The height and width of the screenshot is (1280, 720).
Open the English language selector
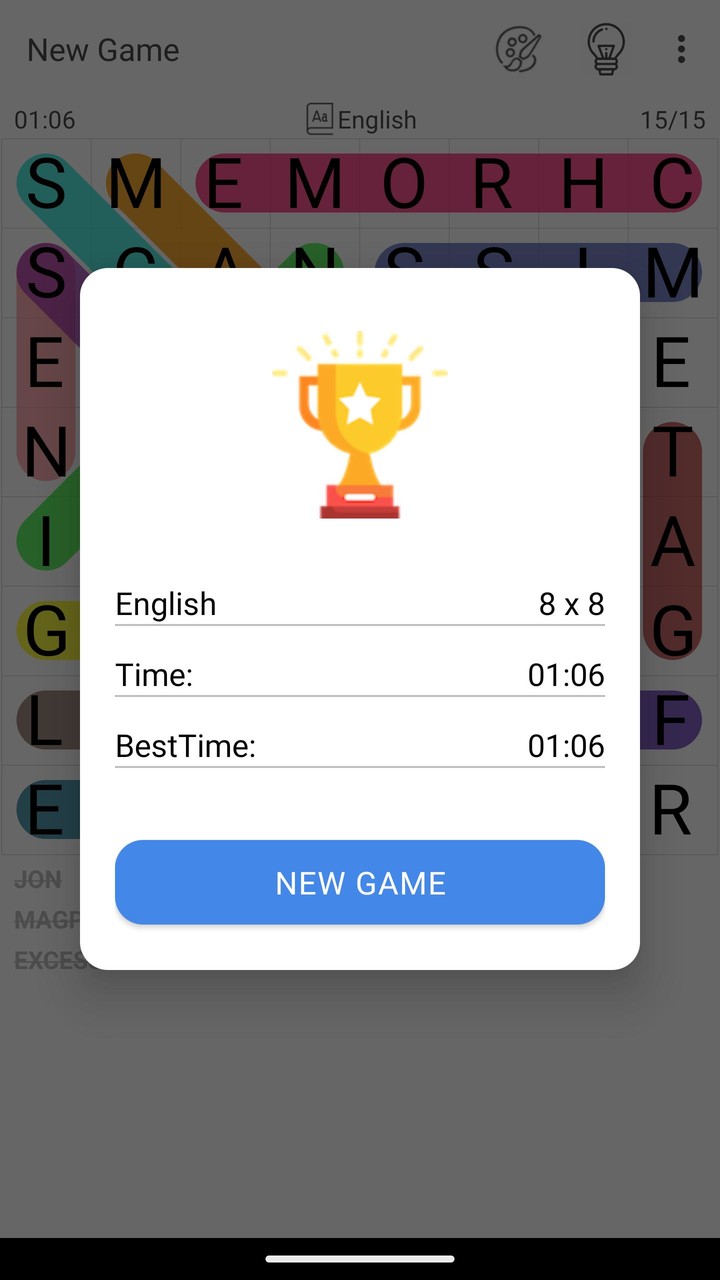tap(361, 119)
